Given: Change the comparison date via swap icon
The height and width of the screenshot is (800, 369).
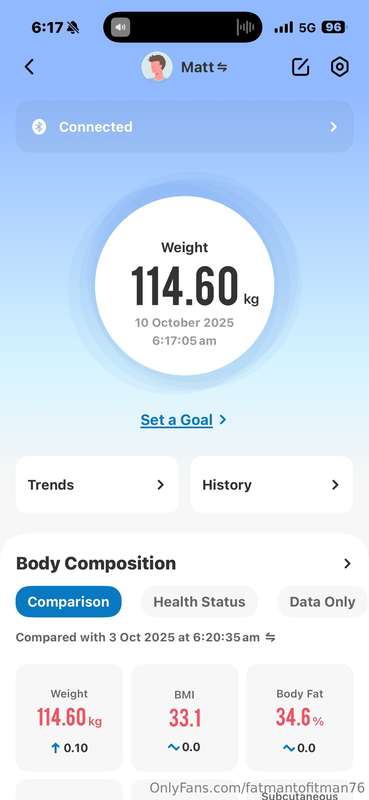Looking at the screenshot, I should click(270, 637).
